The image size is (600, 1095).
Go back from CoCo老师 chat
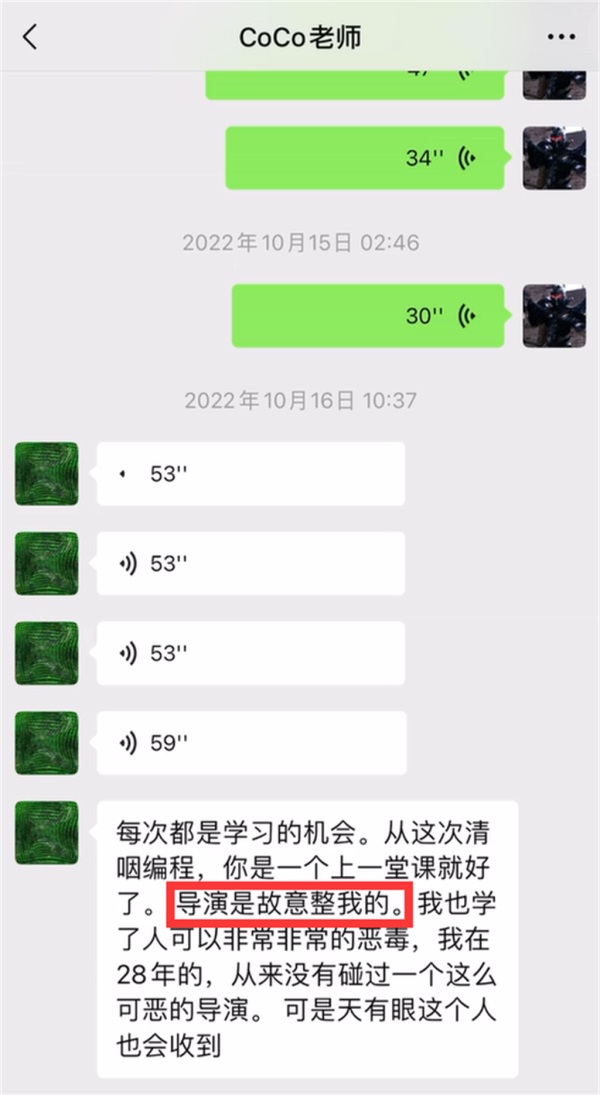click(30, 37)
